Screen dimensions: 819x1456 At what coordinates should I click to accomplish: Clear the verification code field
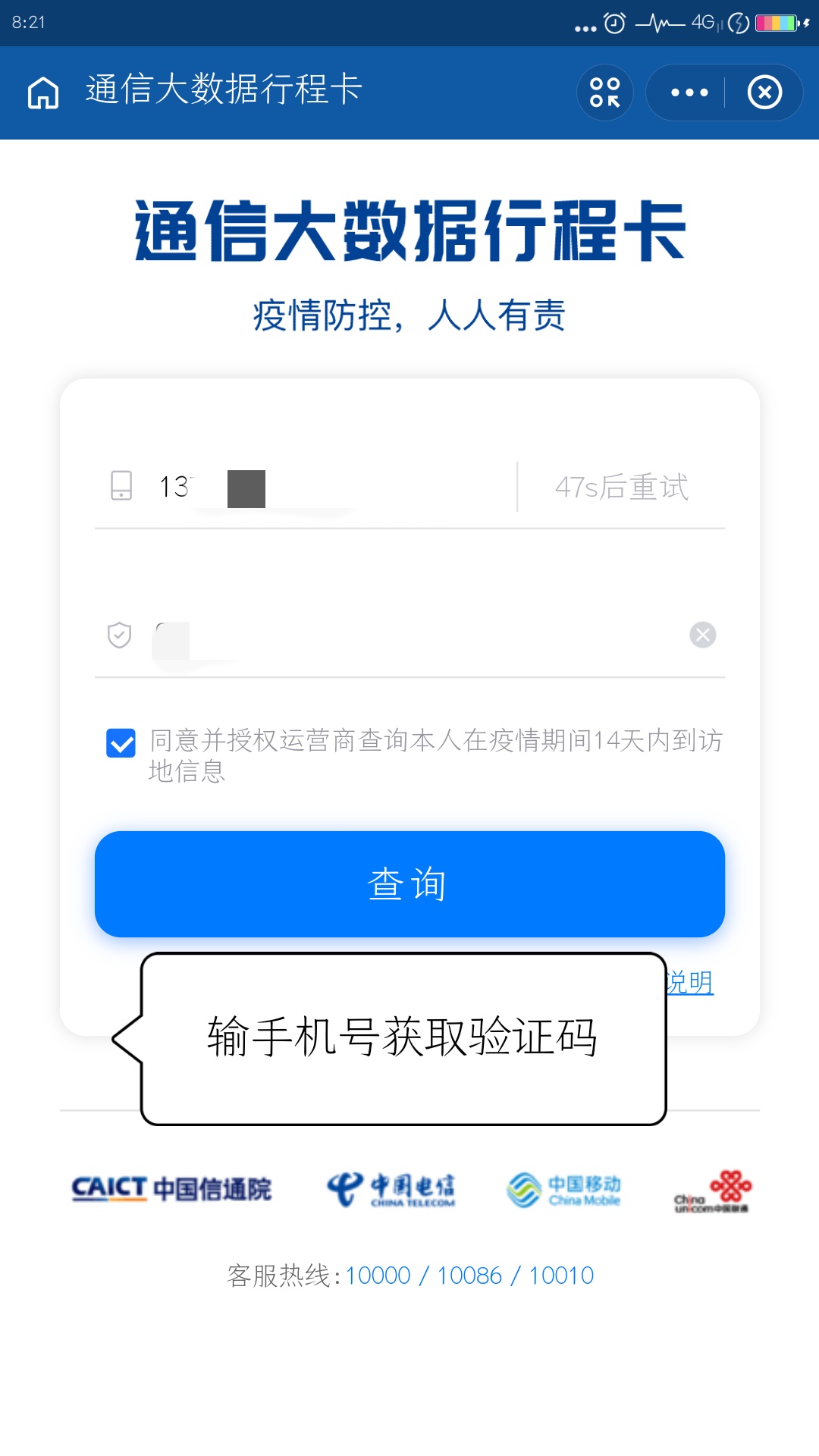702,635
